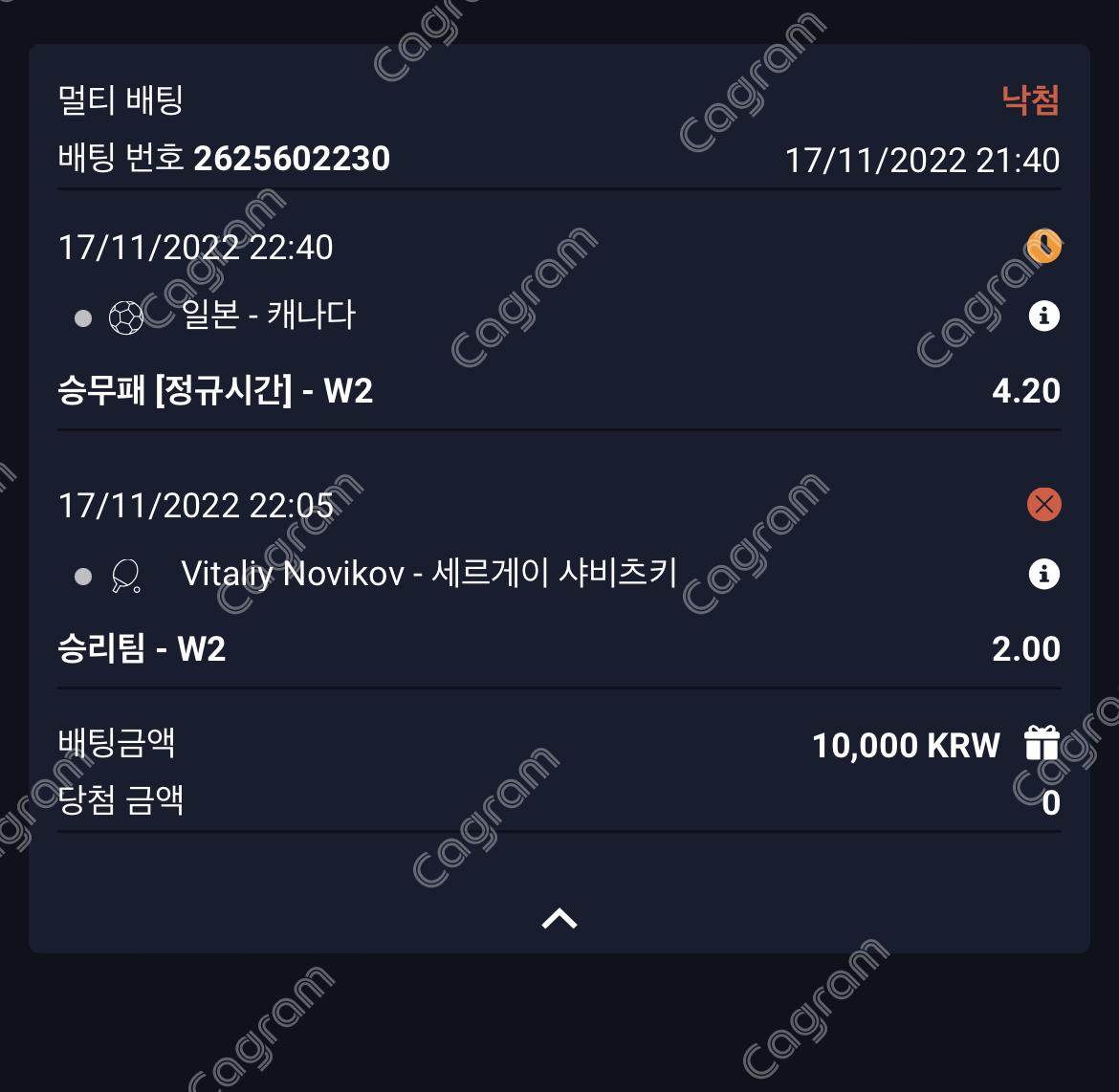Viewport: 1119px width, 1092px height.
Task: Collapse the bet slip details
Action: (x=559, y=919)
